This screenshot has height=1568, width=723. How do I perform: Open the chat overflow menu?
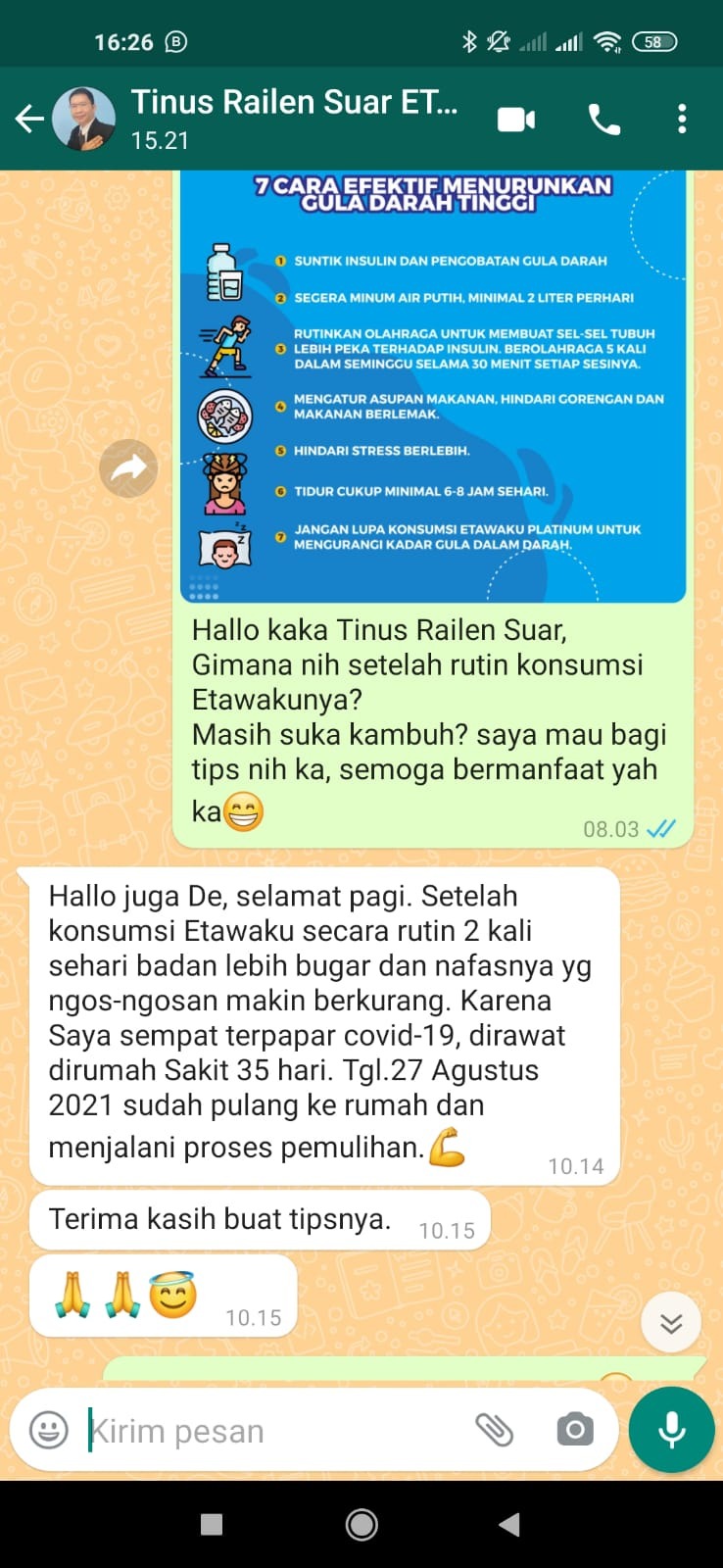[x=682, y=120]
